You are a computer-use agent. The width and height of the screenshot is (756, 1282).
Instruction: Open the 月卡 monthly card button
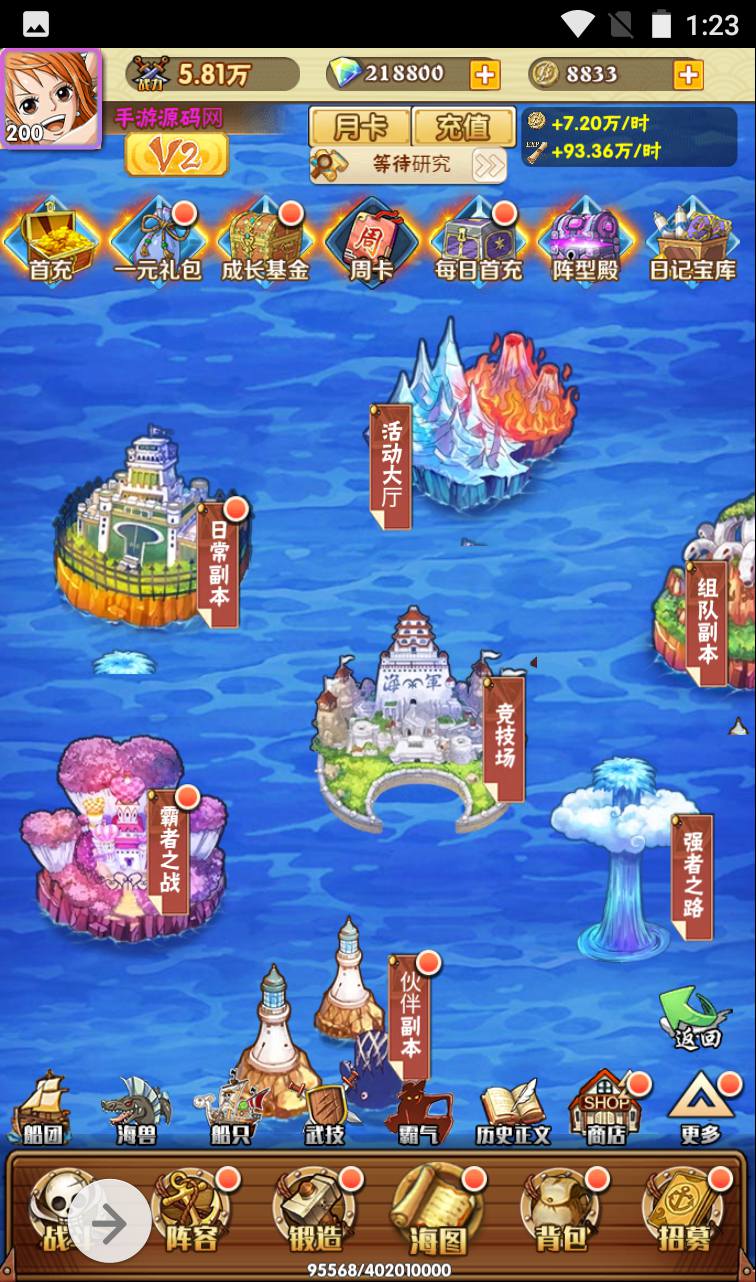(x=359, y=127)
